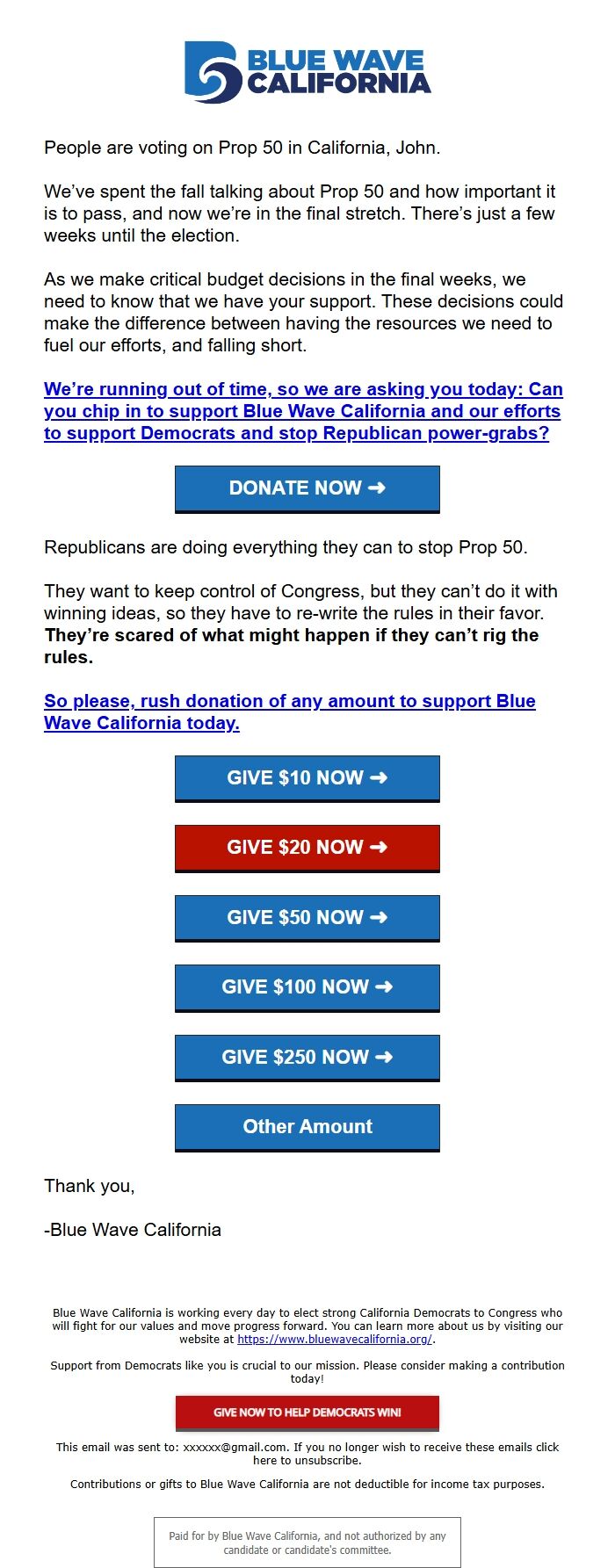Tap the DONATE NOW button

(307, 488)
